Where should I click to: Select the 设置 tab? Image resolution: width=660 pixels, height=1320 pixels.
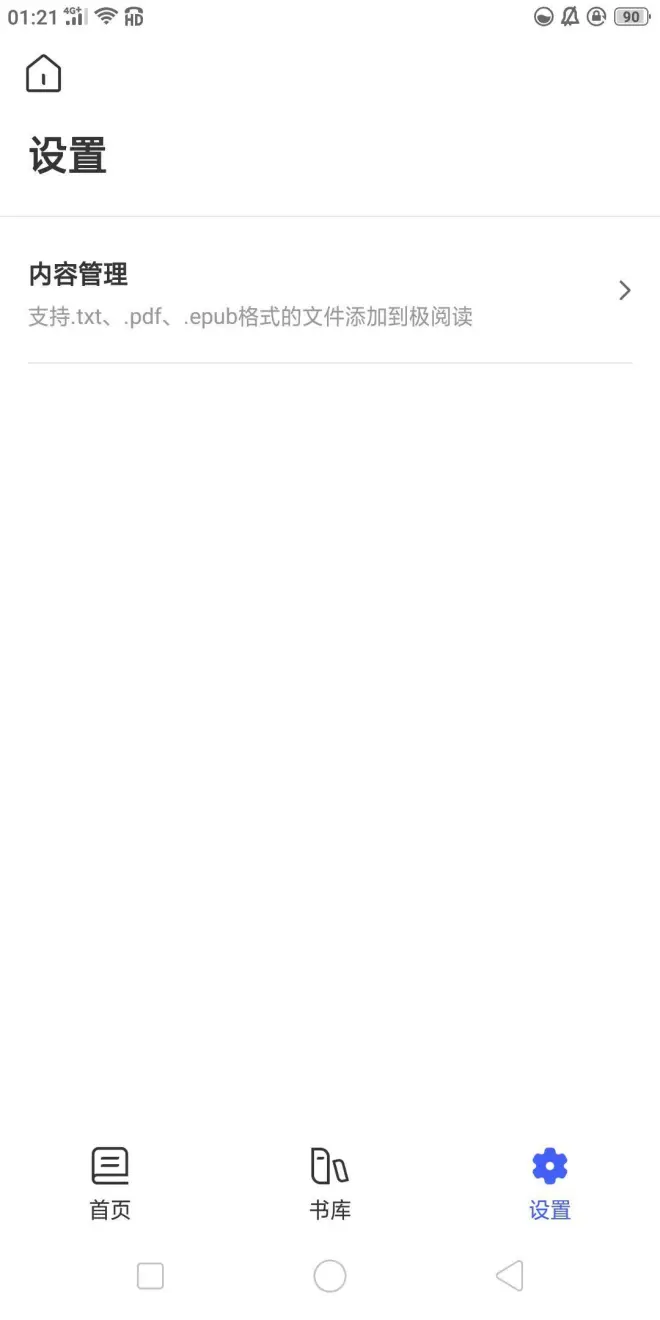click(549, 1185)
